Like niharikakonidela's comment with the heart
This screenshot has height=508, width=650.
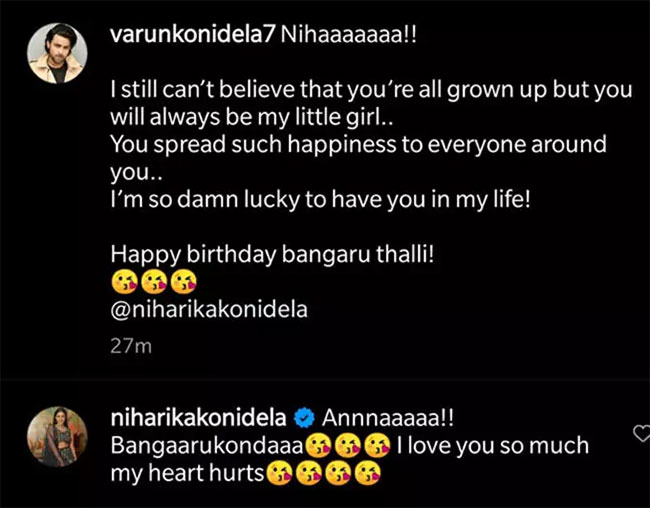(x=641, y=433)
